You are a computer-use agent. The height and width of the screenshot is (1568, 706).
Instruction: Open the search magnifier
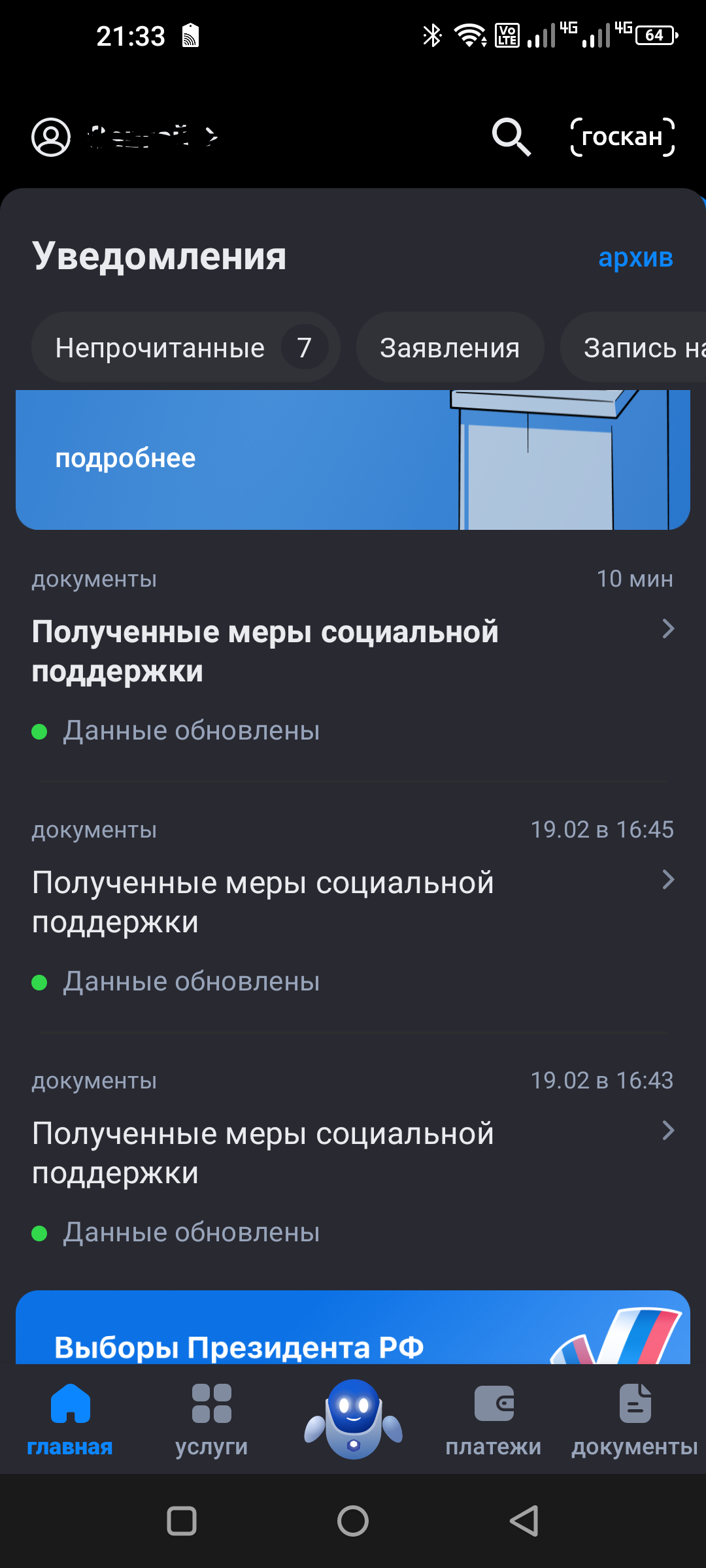click(511, 137)
